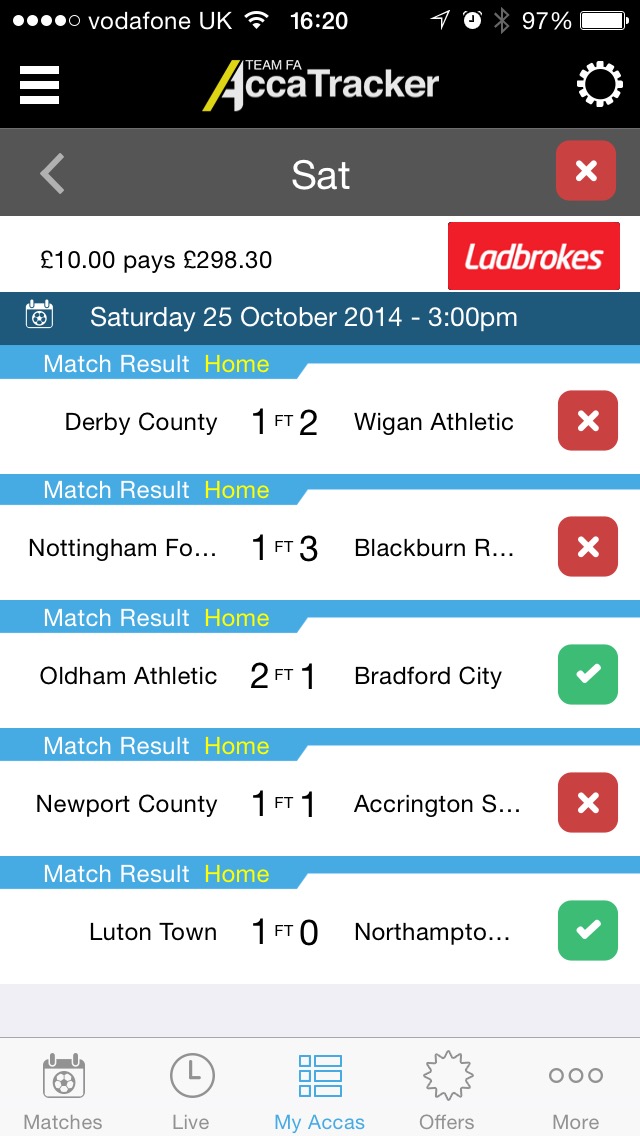This screenshot has width=640, height=1136.
Task: Open the hamburger menu
Action: click(39, 85)
